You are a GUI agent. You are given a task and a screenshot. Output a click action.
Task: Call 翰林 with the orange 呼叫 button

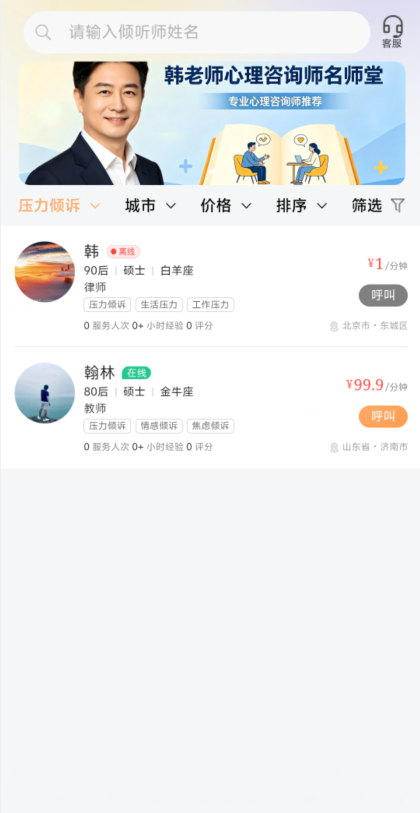click(383, 416)
